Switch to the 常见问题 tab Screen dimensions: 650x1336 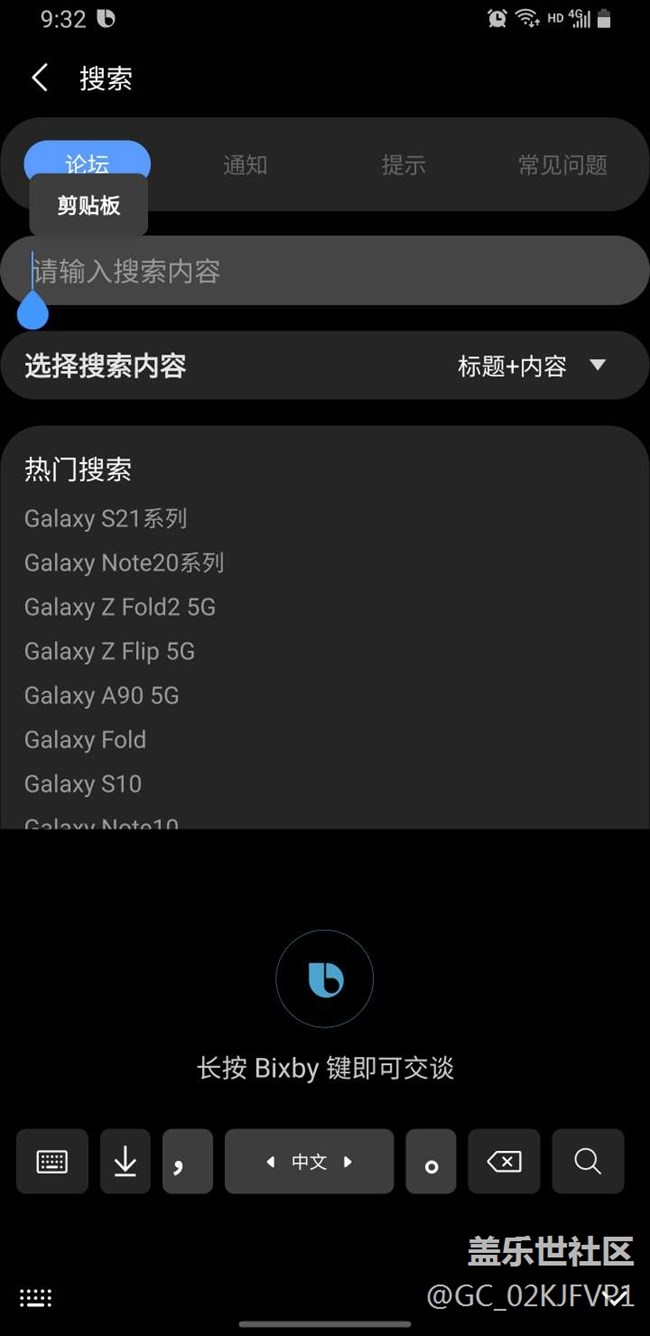[562, 165]
